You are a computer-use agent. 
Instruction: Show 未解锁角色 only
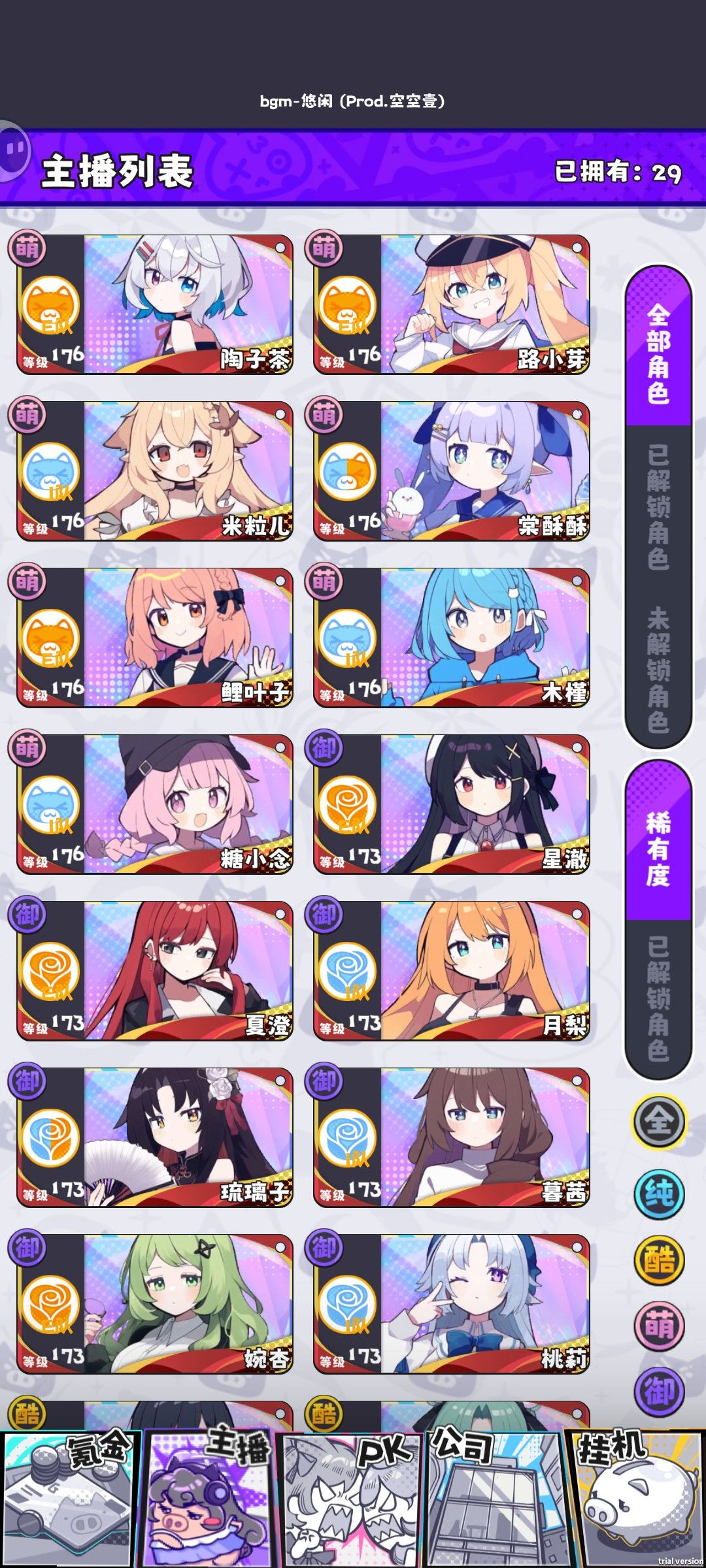coord(658,669)
